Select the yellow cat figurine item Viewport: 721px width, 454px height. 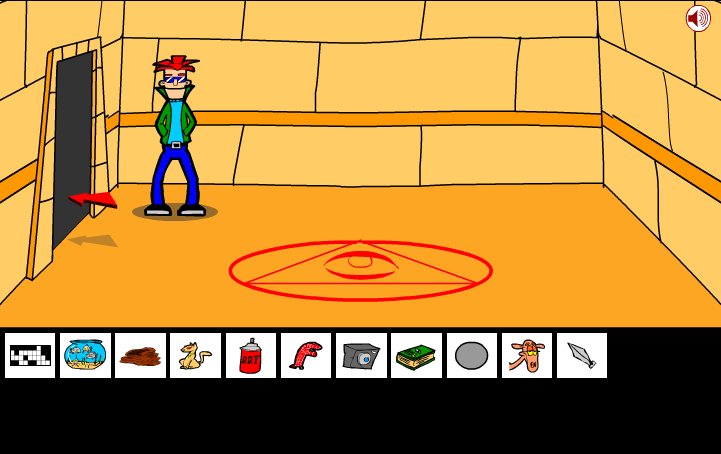click(195, 355)
